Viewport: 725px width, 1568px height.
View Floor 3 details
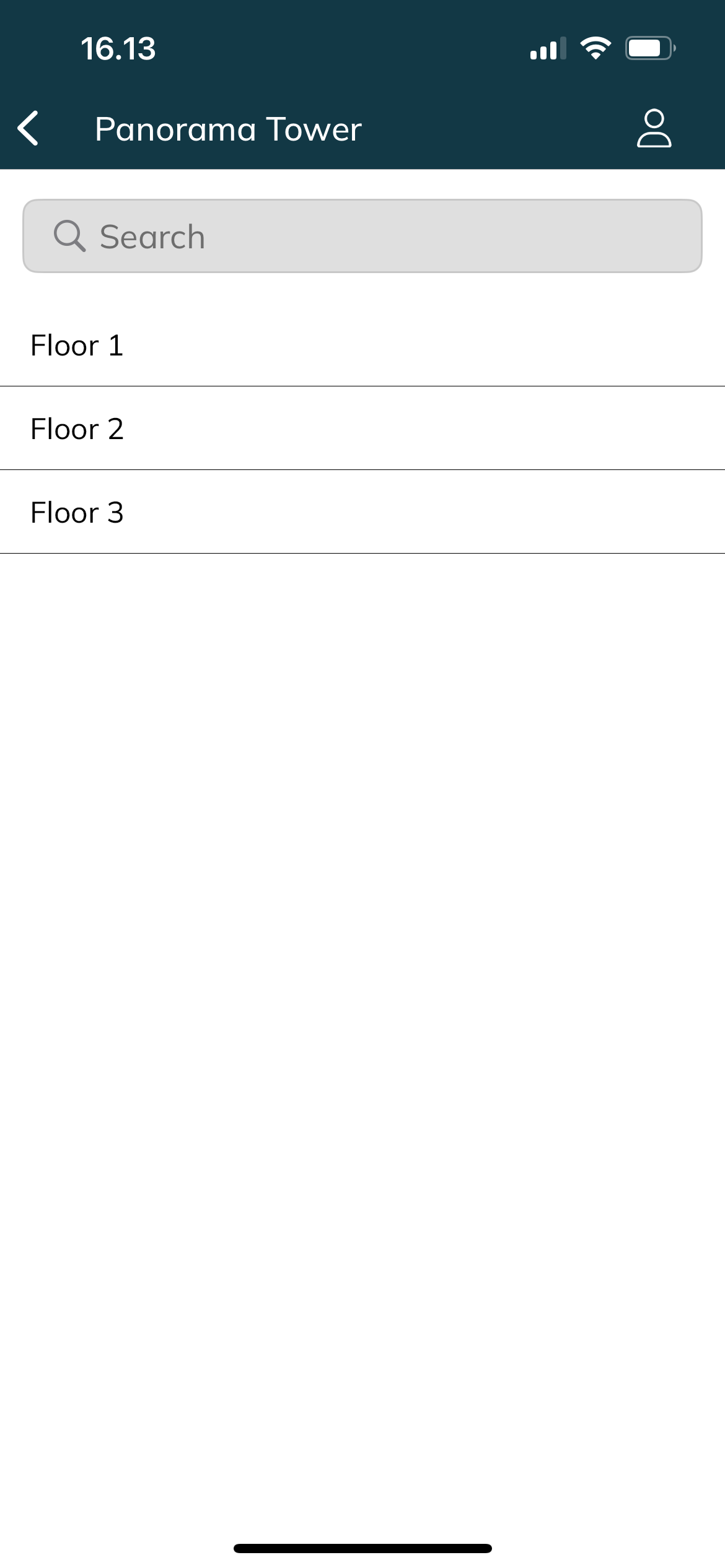pyautogui.click(x=362, y=512)
